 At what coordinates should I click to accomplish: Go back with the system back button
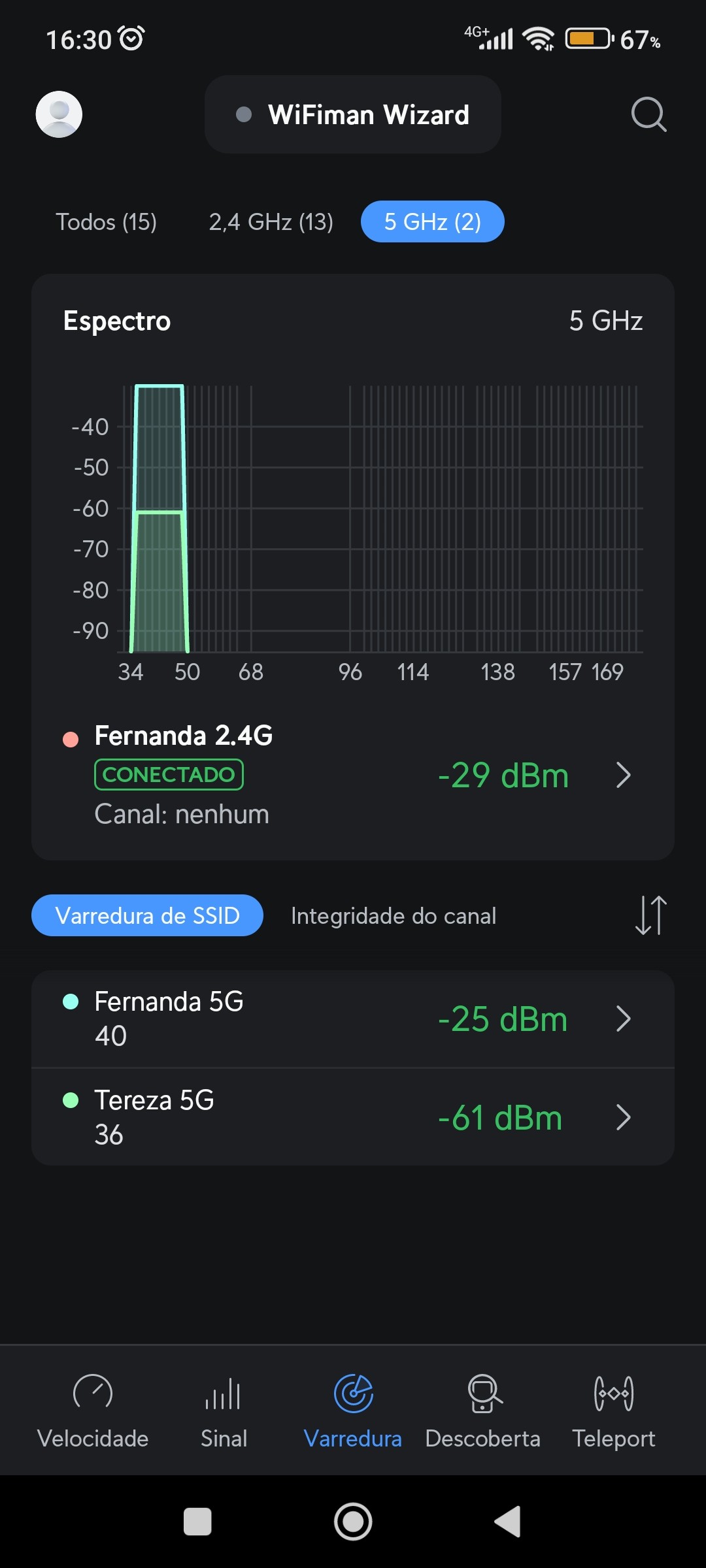pyautogui.click(x=508, y=1522)
